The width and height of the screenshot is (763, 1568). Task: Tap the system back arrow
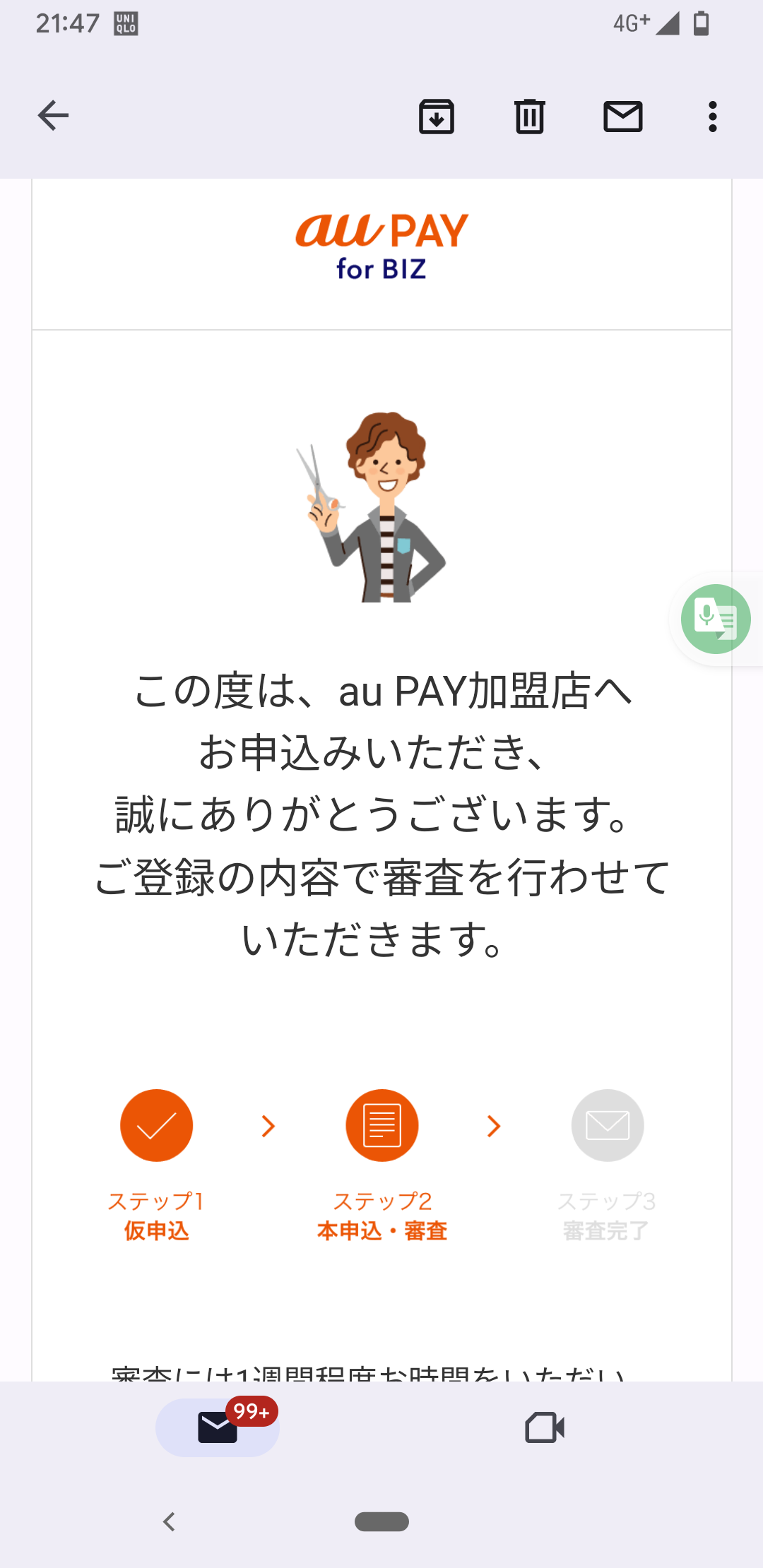169,1521
